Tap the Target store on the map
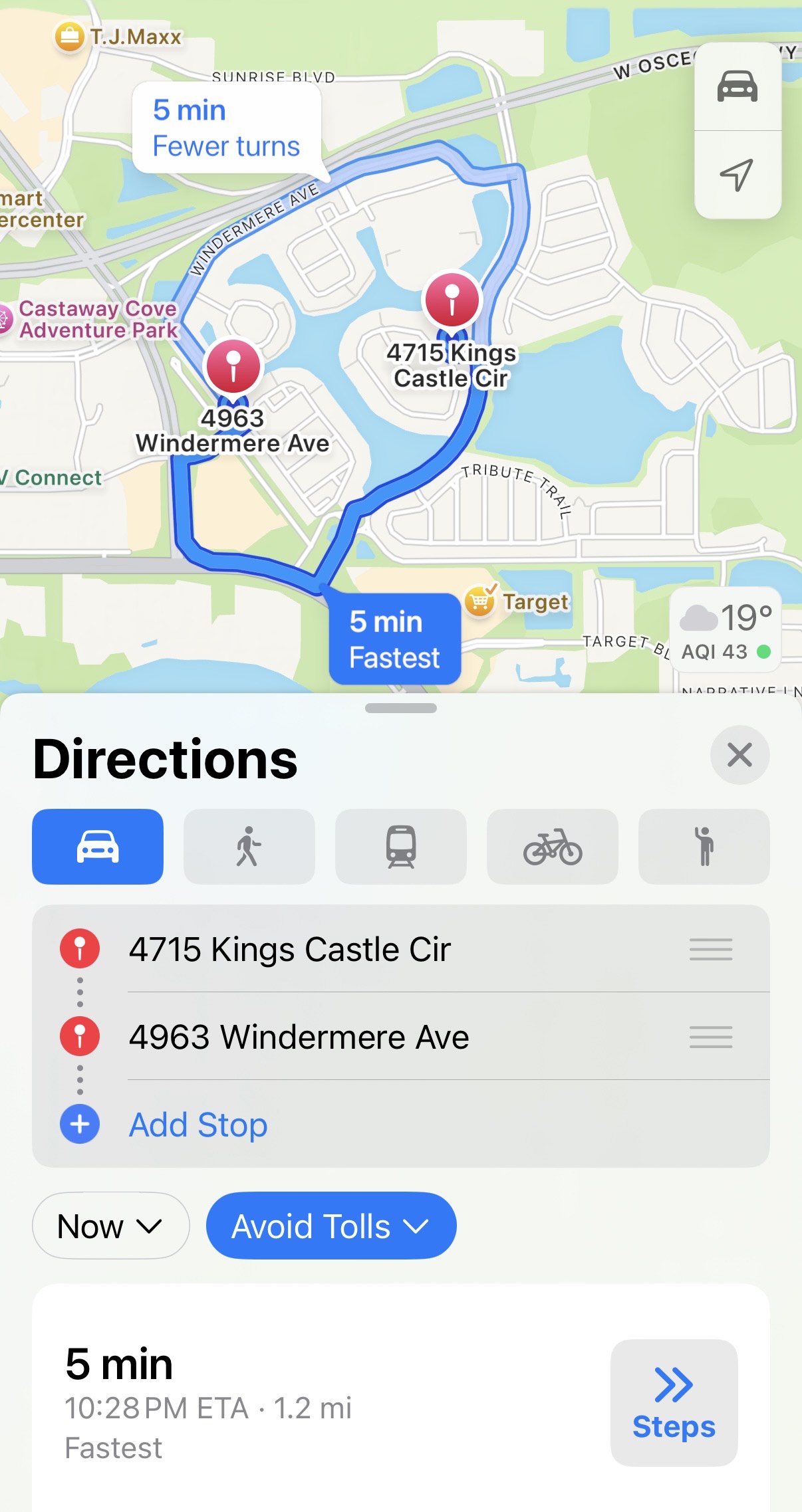This screenshot has width=802, height=1512. [x=519, y=601]
